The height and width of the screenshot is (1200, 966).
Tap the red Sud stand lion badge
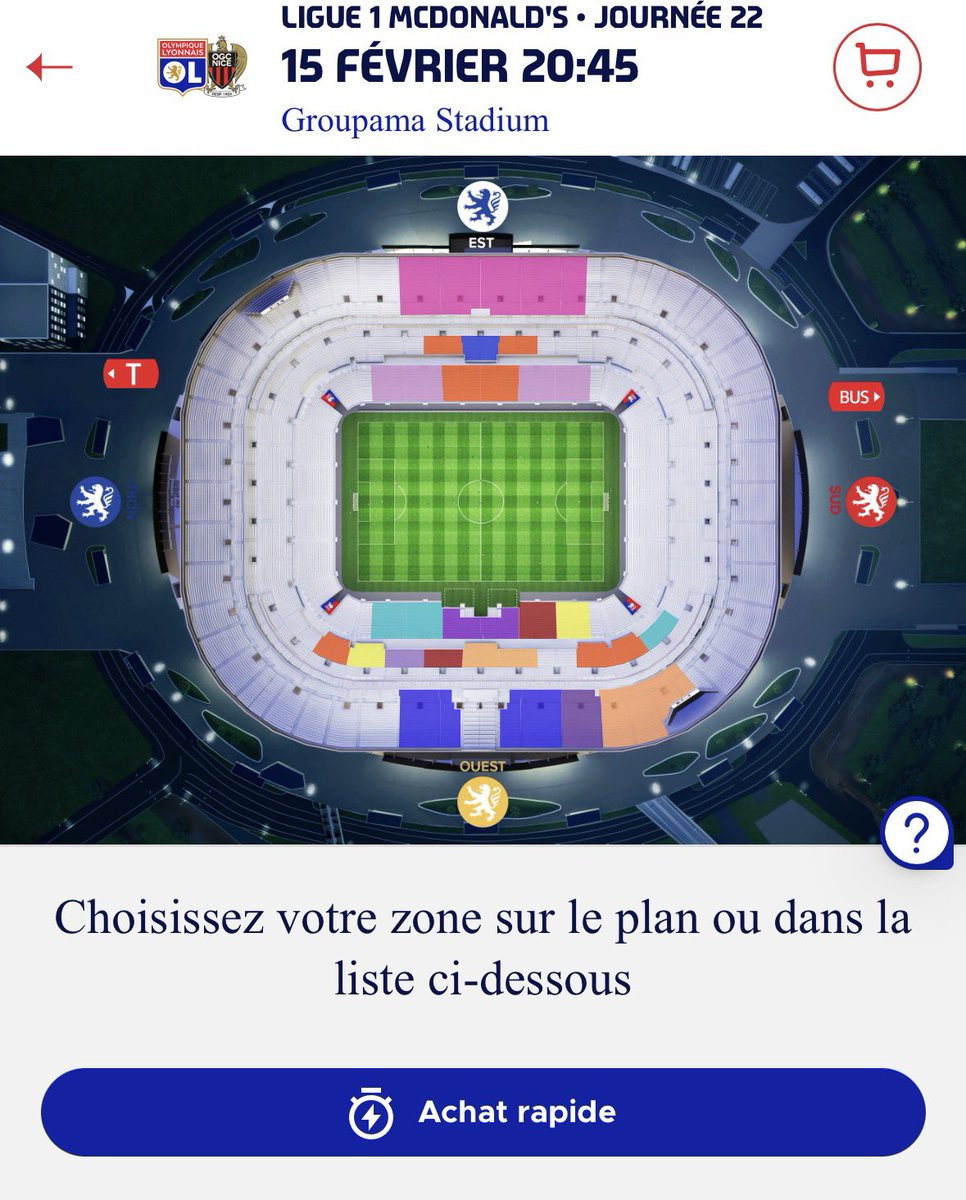871,502
